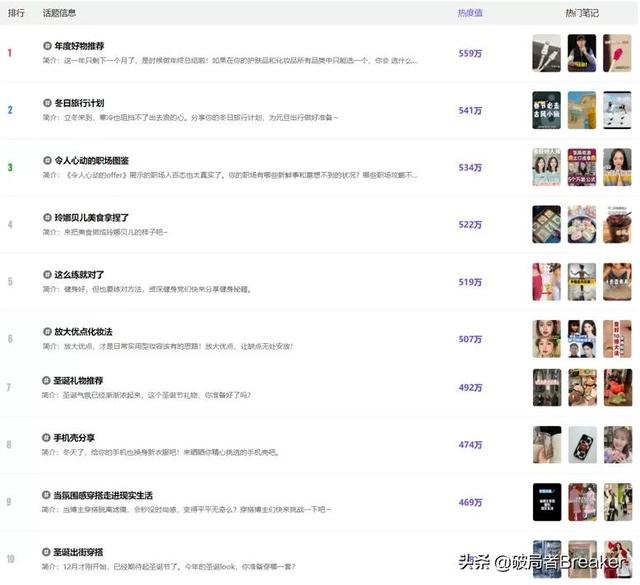Screen dimensions: 640x585
Task: View first hot note of 手机壳分享
Action: pyautogui.click(x=546, y=445)
